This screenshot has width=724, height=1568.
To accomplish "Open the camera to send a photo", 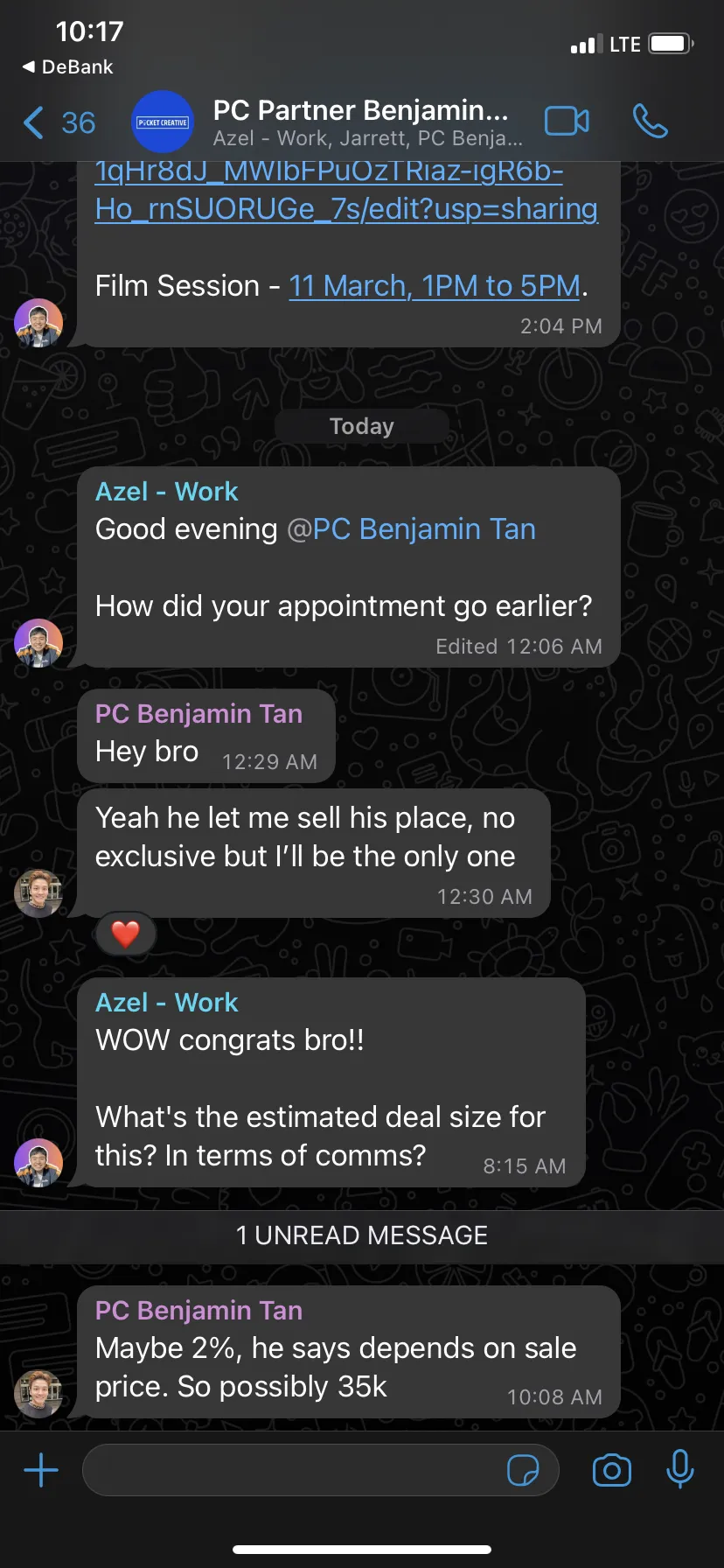I will [612, 1470].
